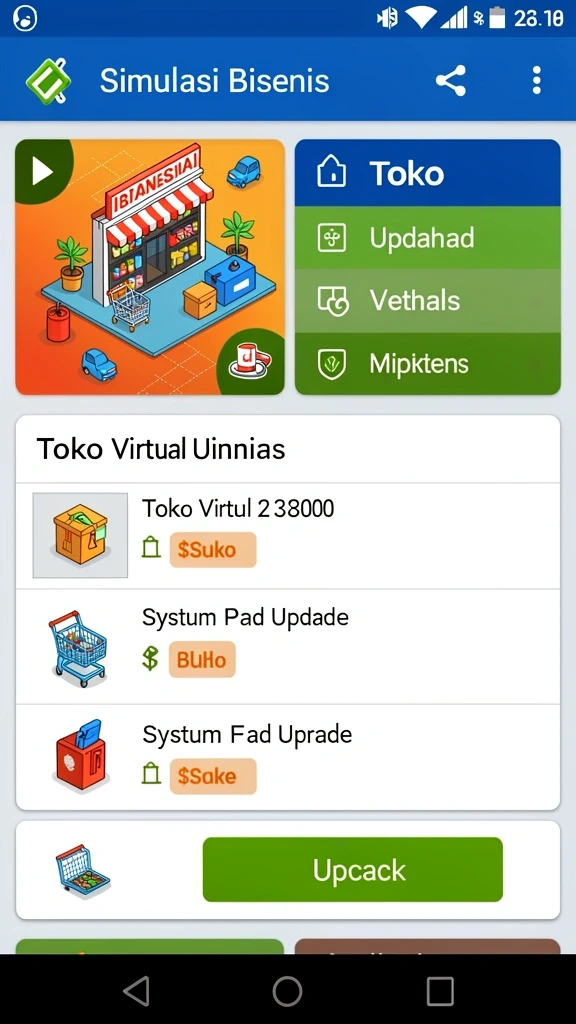Go to the Vethals section
This screenshot has width=576, height=1024.
[428, 300]
